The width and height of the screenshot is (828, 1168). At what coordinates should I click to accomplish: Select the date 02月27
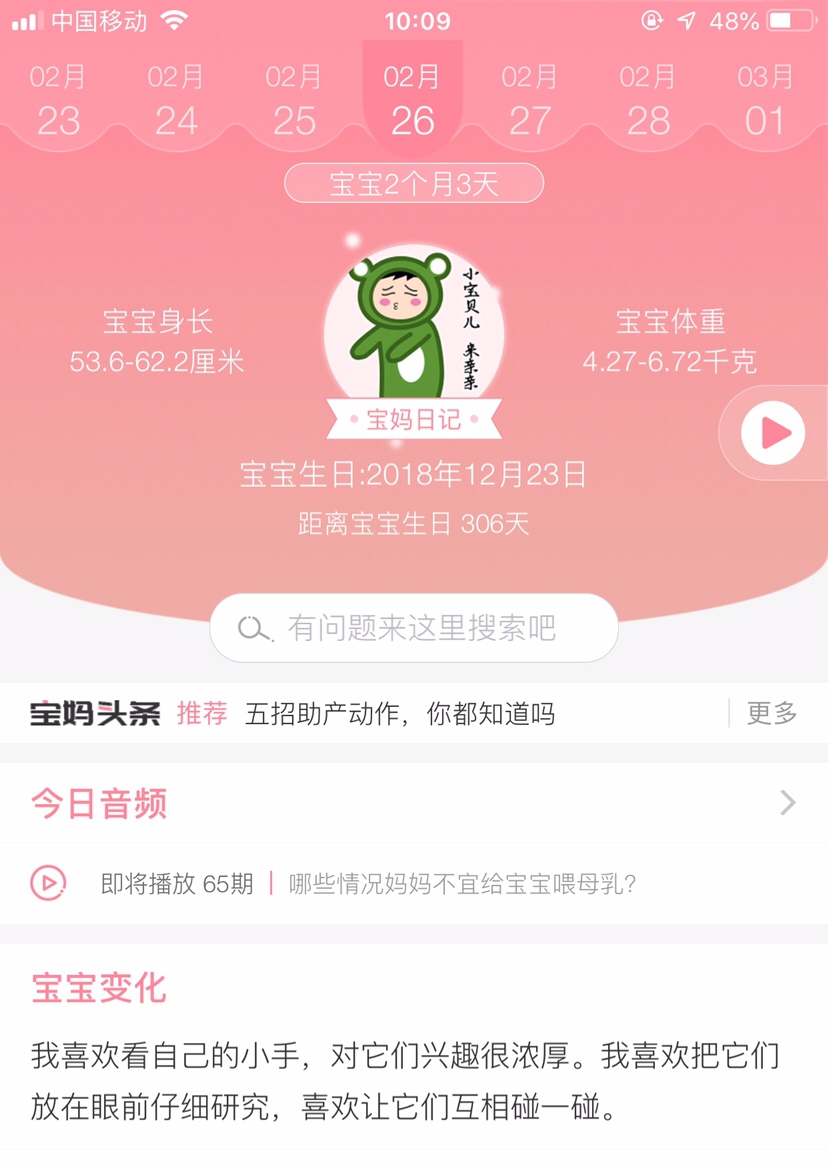(x=530, y=102)
